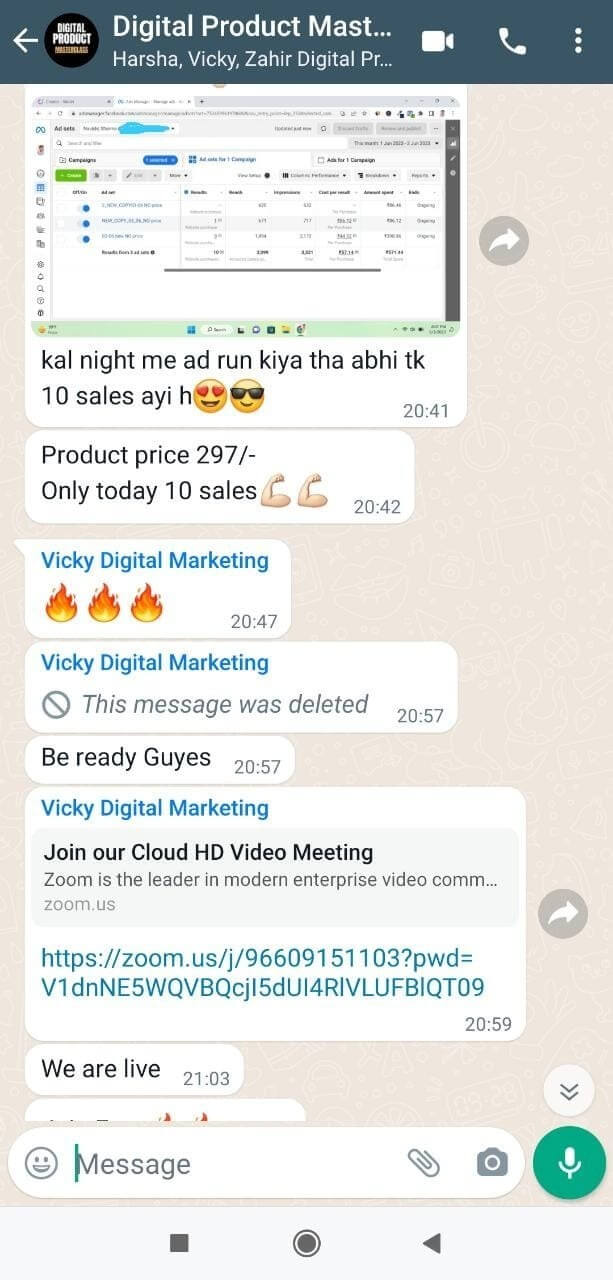Screen dimensions: 613x1280
Task: Attach a file with the paperclip
Action: click(x=424, y=1162)
